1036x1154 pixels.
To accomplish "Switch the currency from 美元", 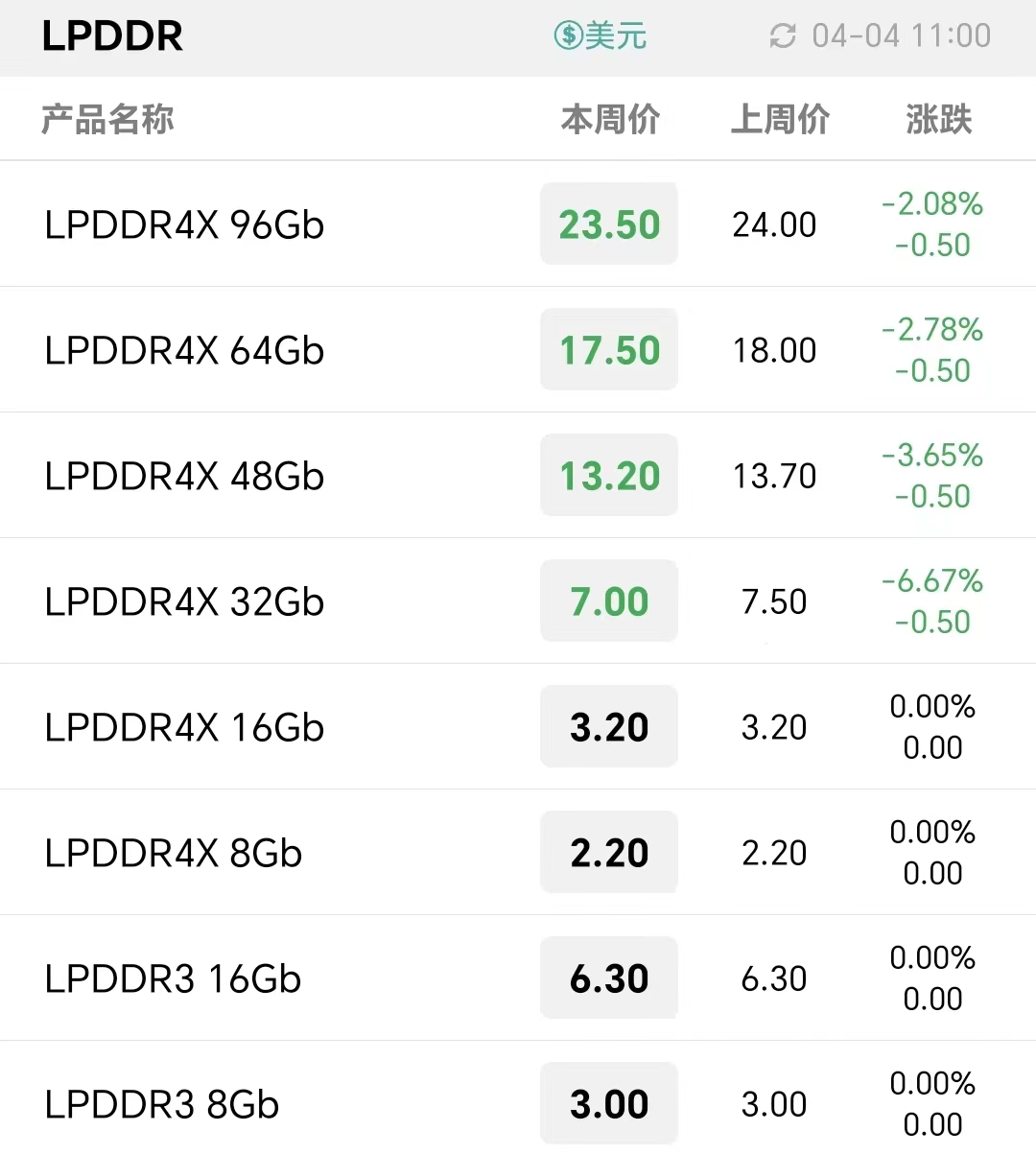I will point(600,36).
